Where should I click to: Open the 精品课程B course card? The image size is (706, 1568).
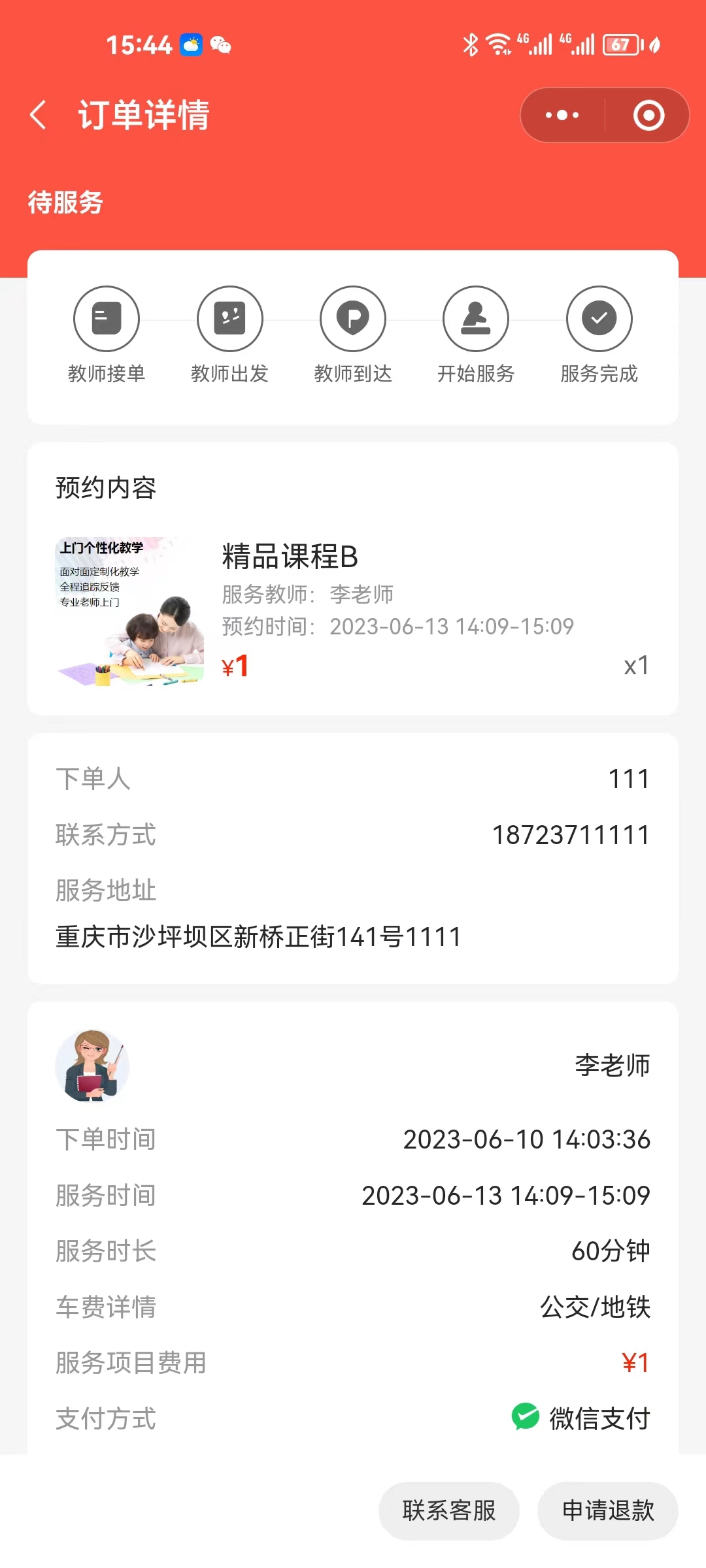353,611
